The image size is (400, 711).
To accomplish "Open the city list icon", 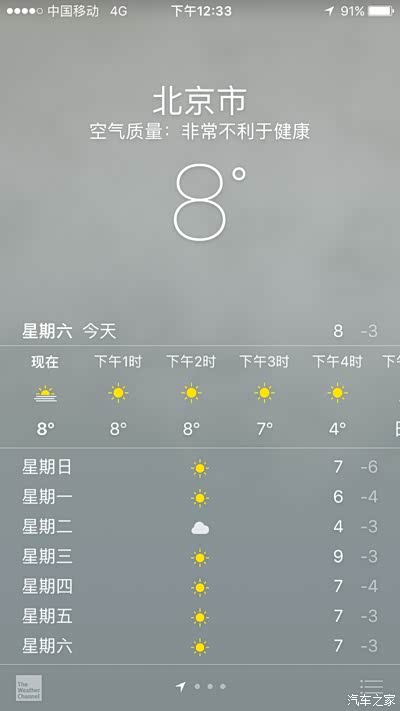I will [x=371, y=686].
